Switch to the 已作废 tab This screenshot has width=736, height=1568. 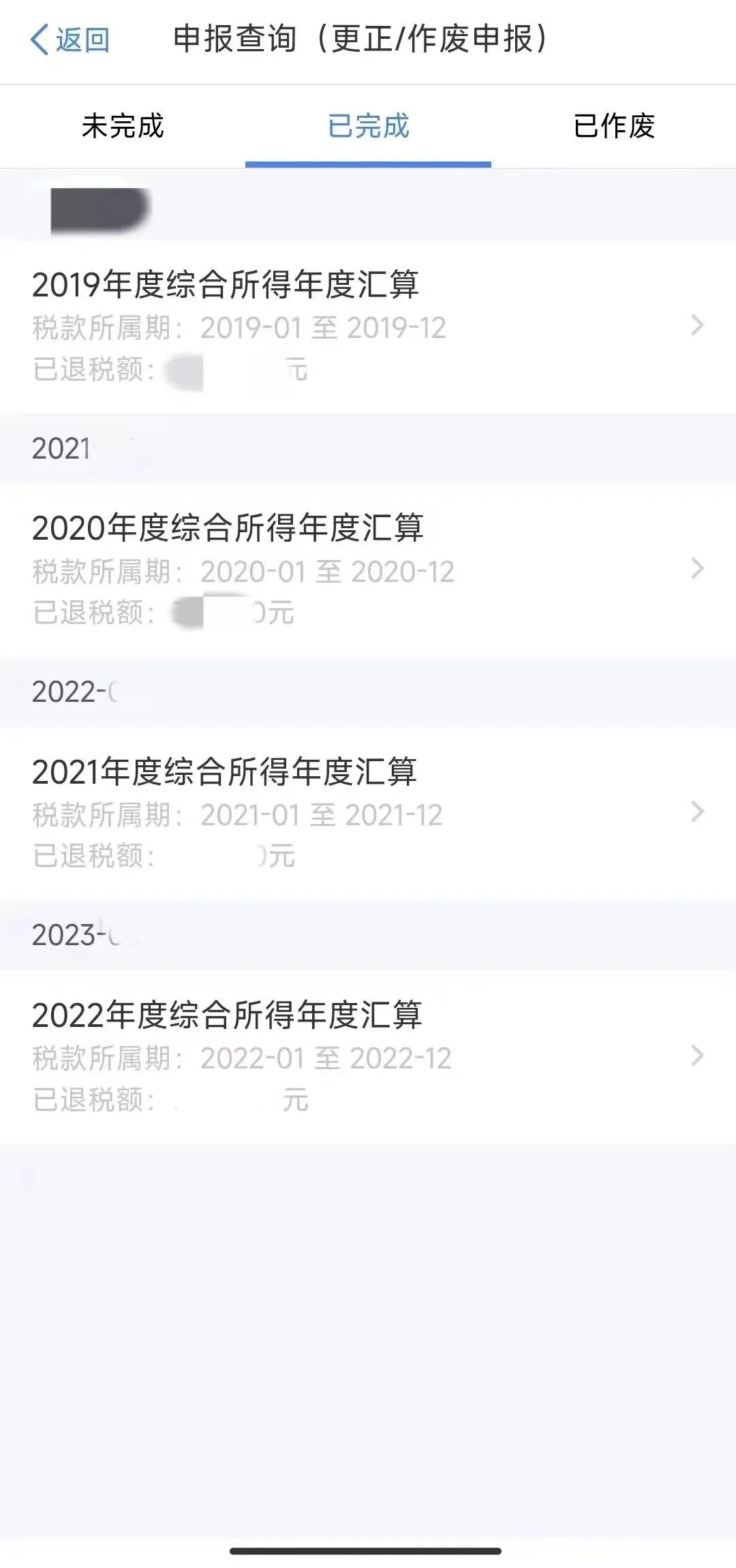coord(613,126)
